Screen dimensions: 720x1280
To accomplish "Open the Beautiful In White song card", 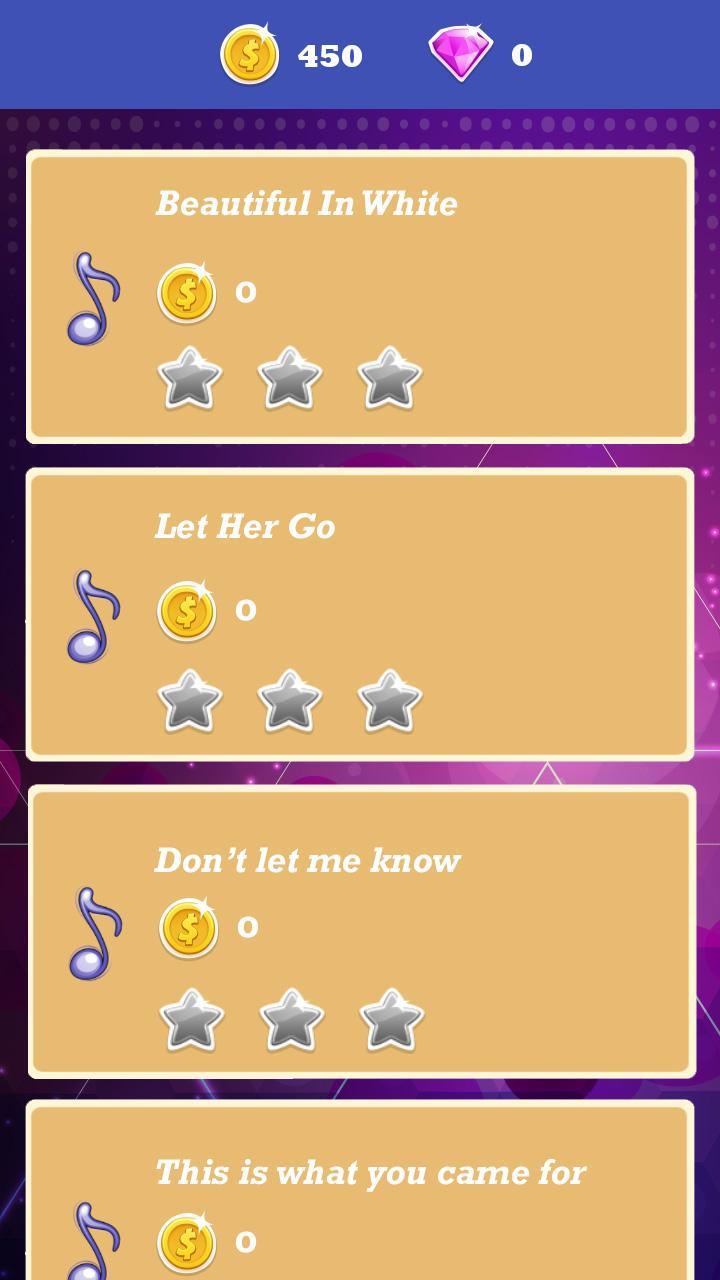I will (x=360, y=296).
